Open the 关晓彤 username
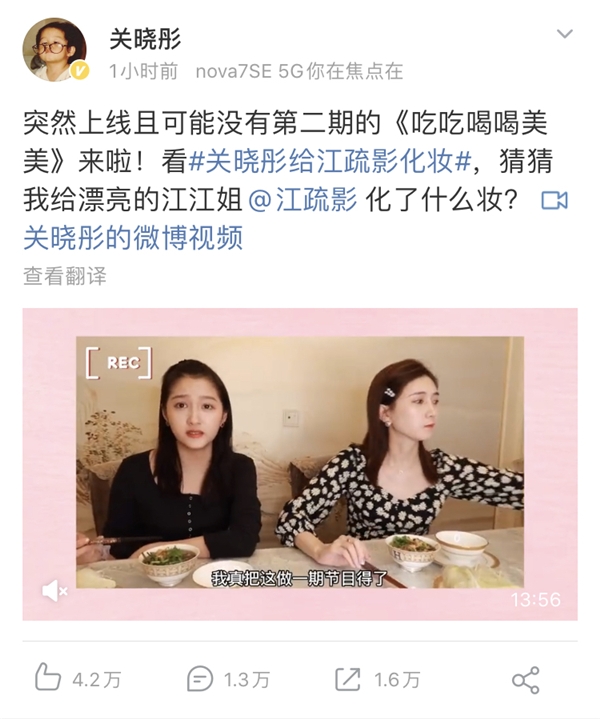 (x=144, y=38)
